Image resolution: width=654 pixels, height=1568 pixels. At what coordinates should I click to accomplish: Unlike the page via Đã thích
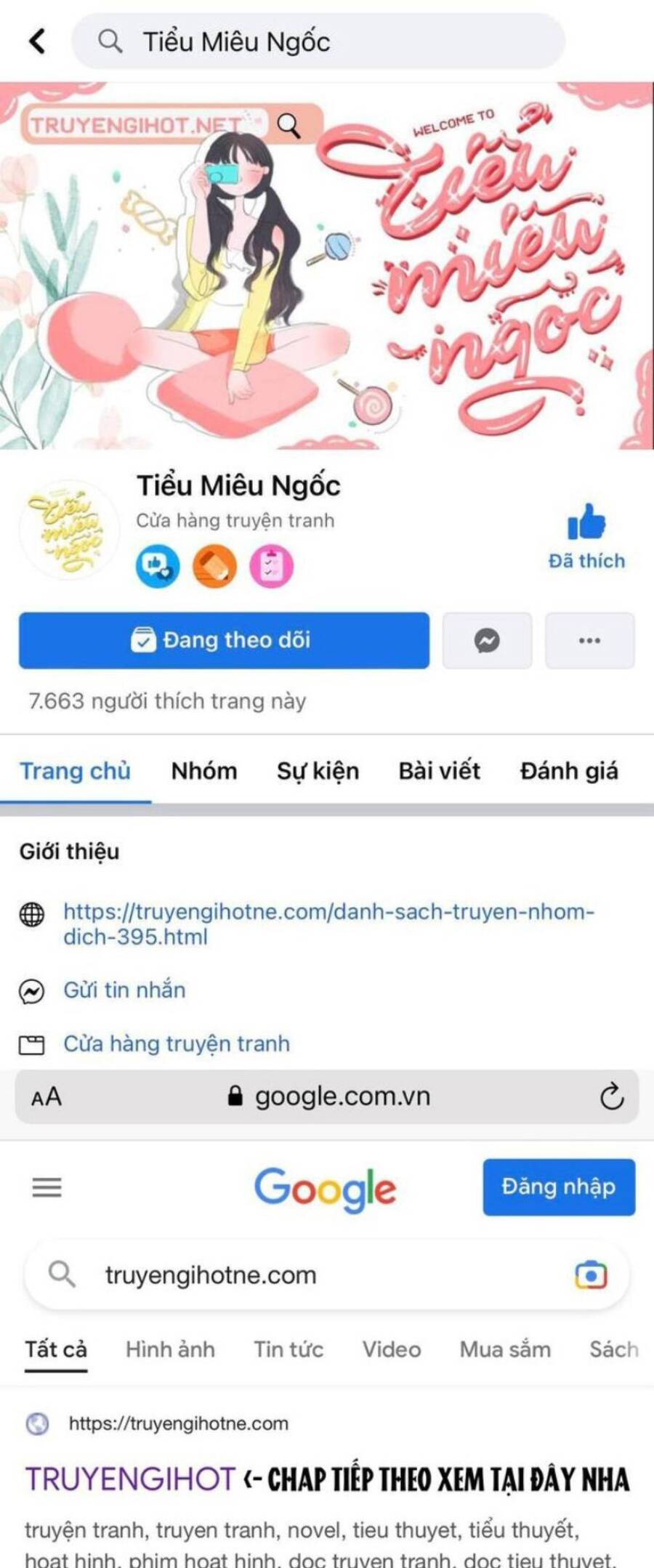pyautogui.click(x=587, y=538)
